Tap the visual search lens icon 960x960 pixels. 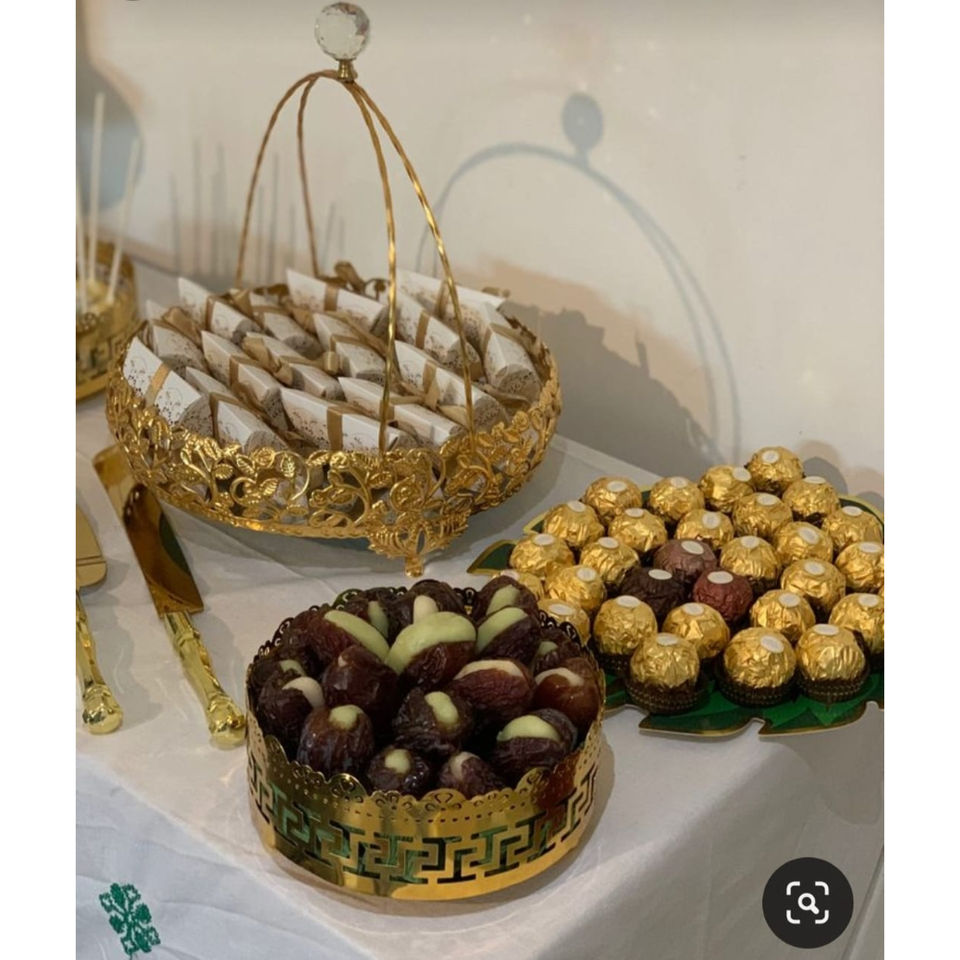point(808,902)
